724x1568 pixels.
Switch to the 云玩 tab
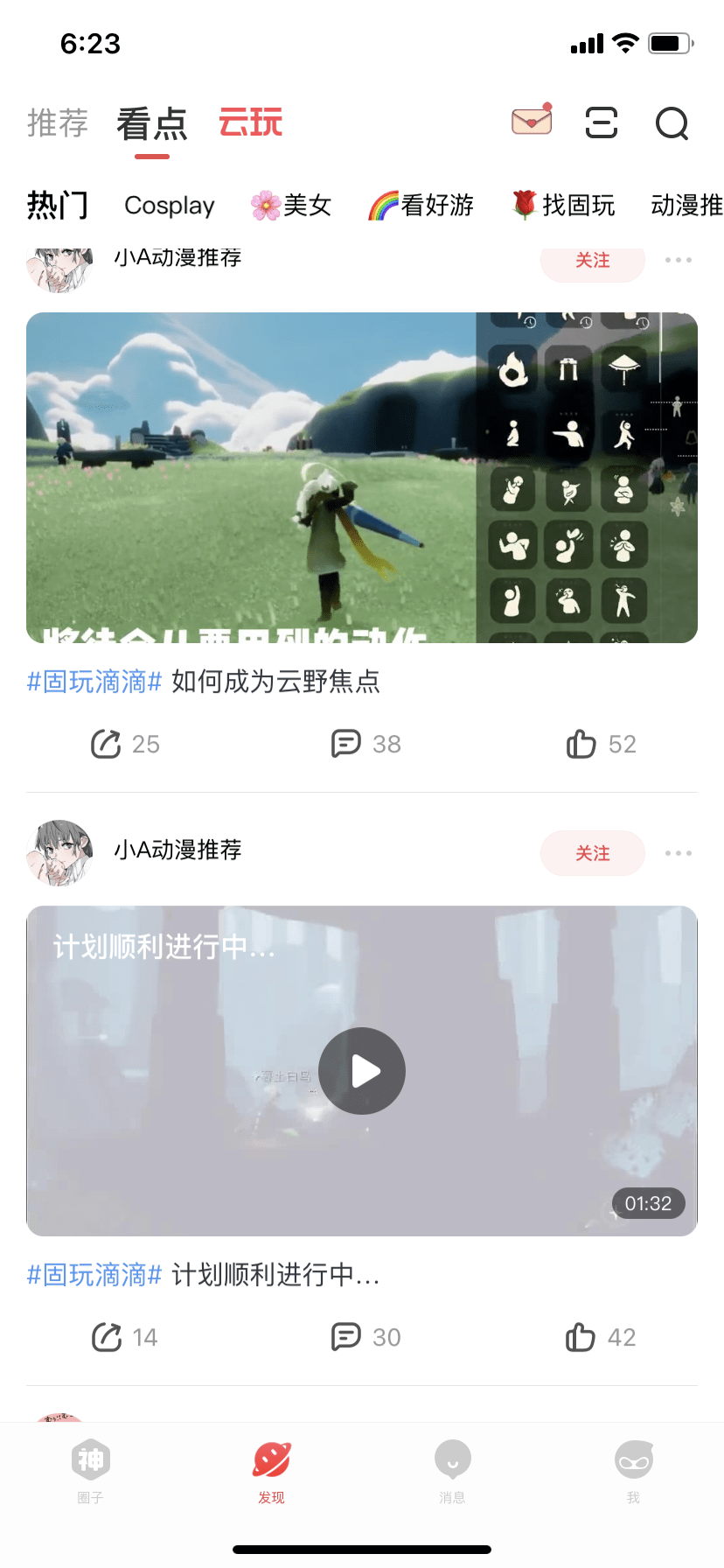click(251, 123)
